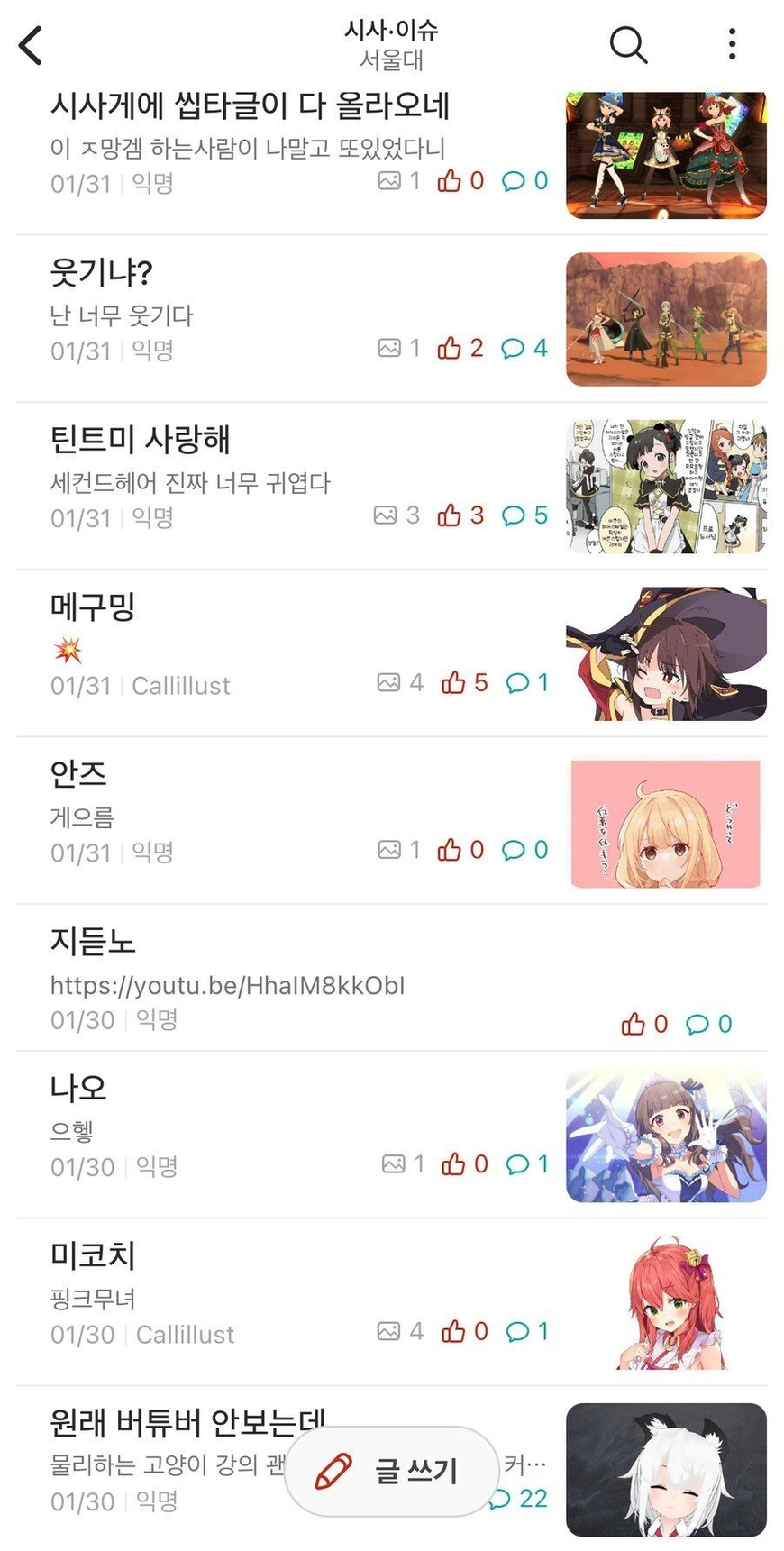784x1551 pixels.
Task: Go back using the top arrow
Action: point(31,45)
